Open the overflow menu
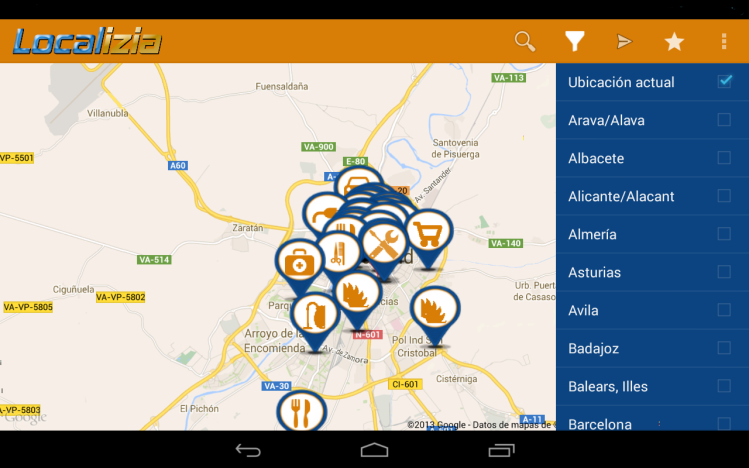The width and height of the screenshot is (749, 468). pos(724,42)
